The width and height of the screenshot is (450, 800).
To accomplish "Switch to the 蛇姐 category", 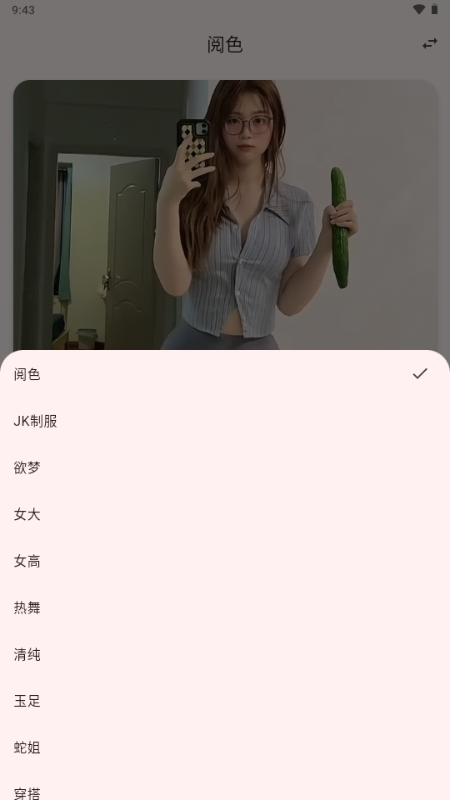I will click(x=225, y=748).
